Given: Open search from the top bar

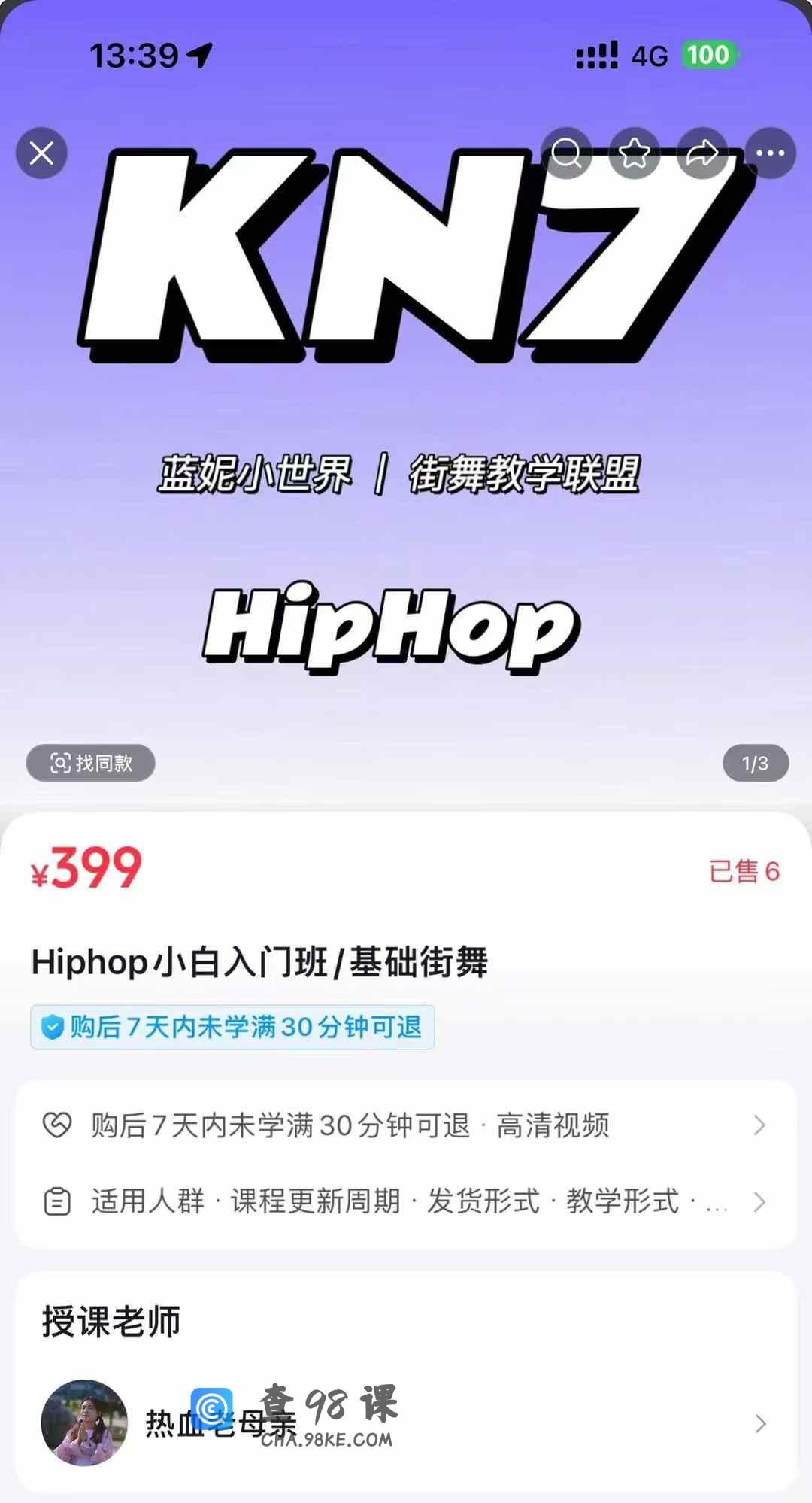Looking at the screenshot, I should coord(567,153).
